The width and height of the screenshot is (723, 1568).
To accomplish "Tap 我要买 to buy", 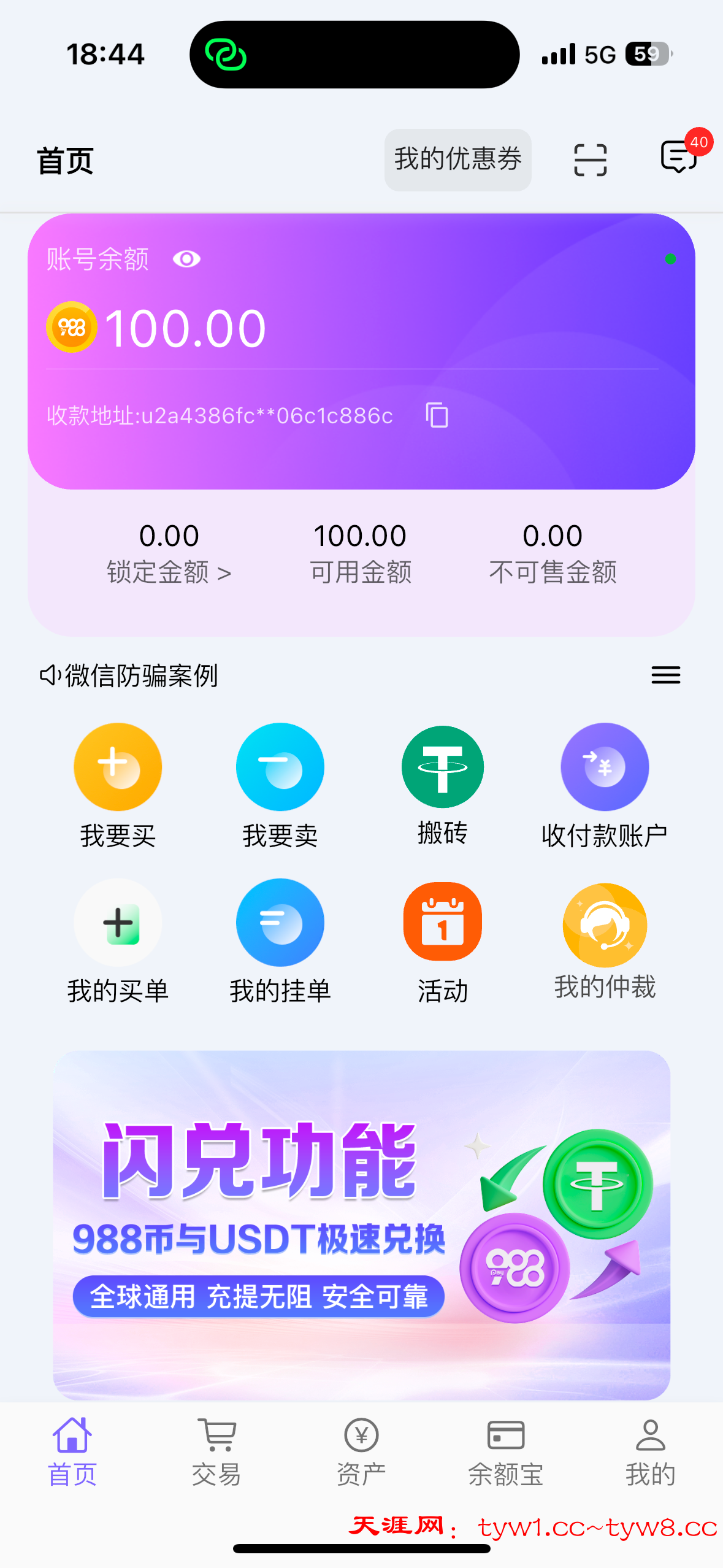I will click(x=118, y=786).
